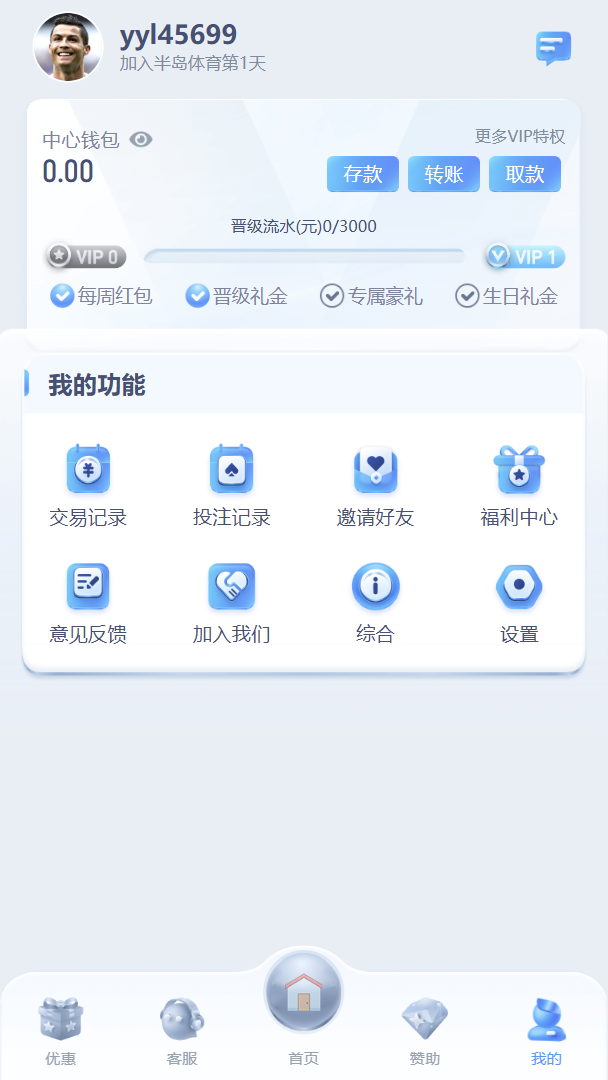Open 意见反馈 feedback

(88, 603)
